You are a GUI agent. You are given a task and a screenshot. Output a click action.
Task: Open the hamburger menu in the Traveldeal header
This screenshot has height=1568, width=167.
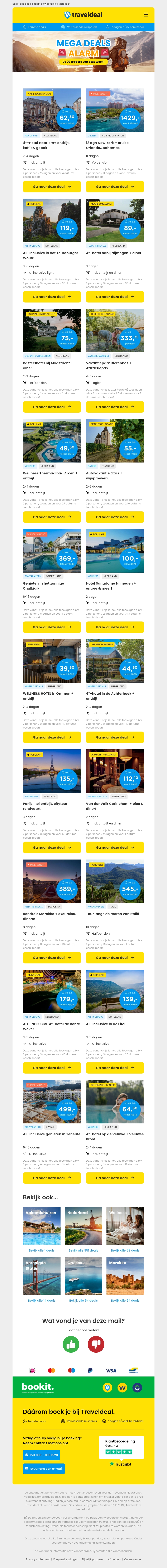point(146,15)
